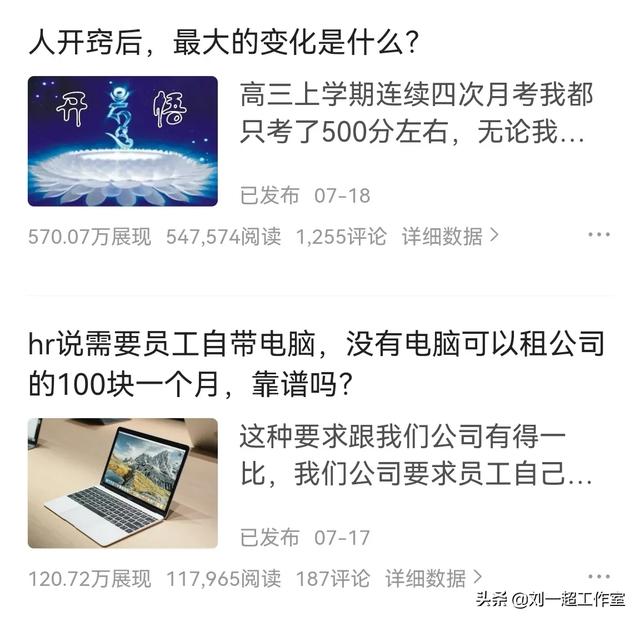Open the overflow menu for the 07-18 post
Screen dimensions: 640x622
(598, 236)
